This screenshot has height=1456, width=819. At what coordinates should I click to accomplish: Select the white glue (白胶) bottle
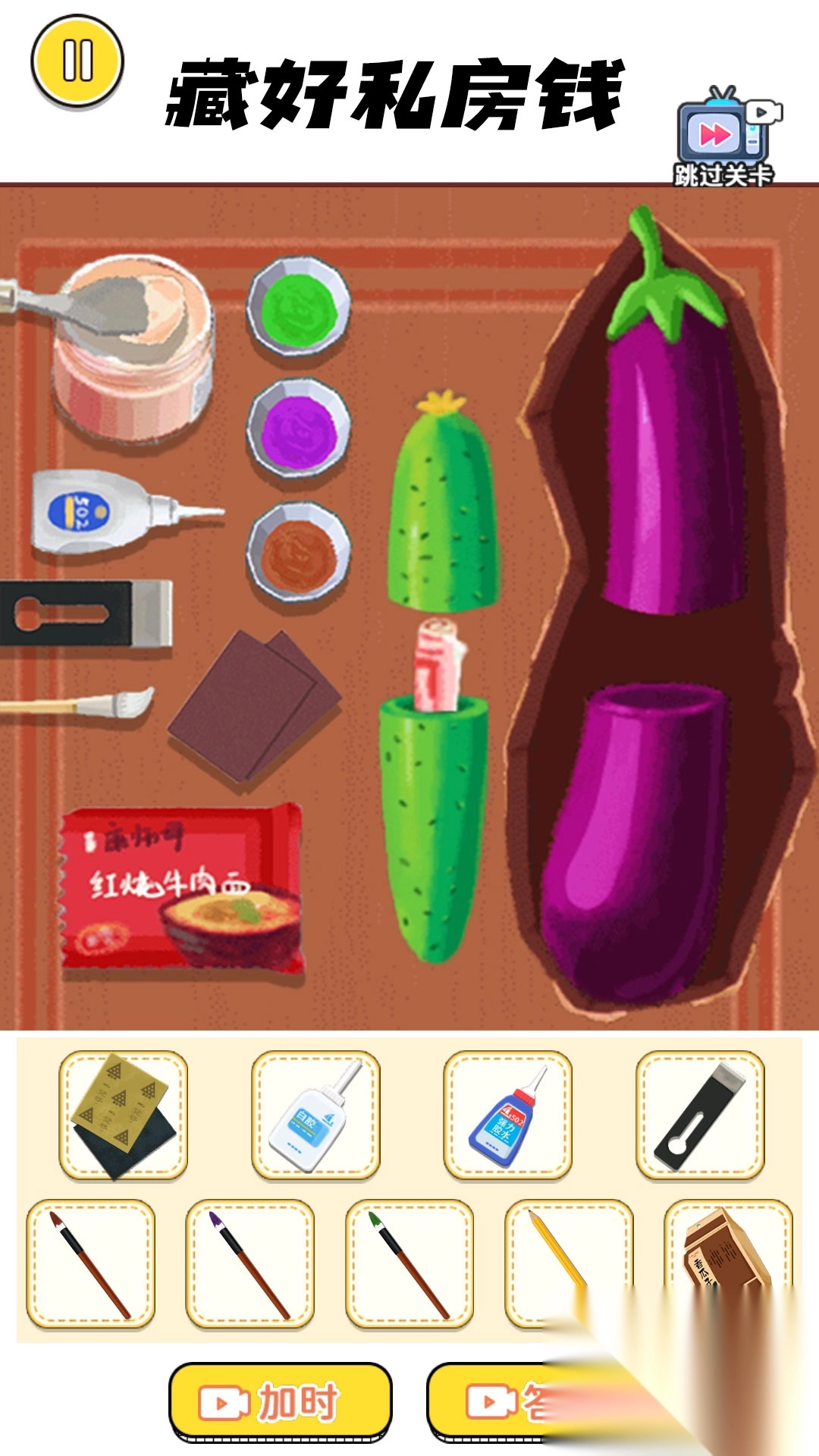click(315, 1116)
